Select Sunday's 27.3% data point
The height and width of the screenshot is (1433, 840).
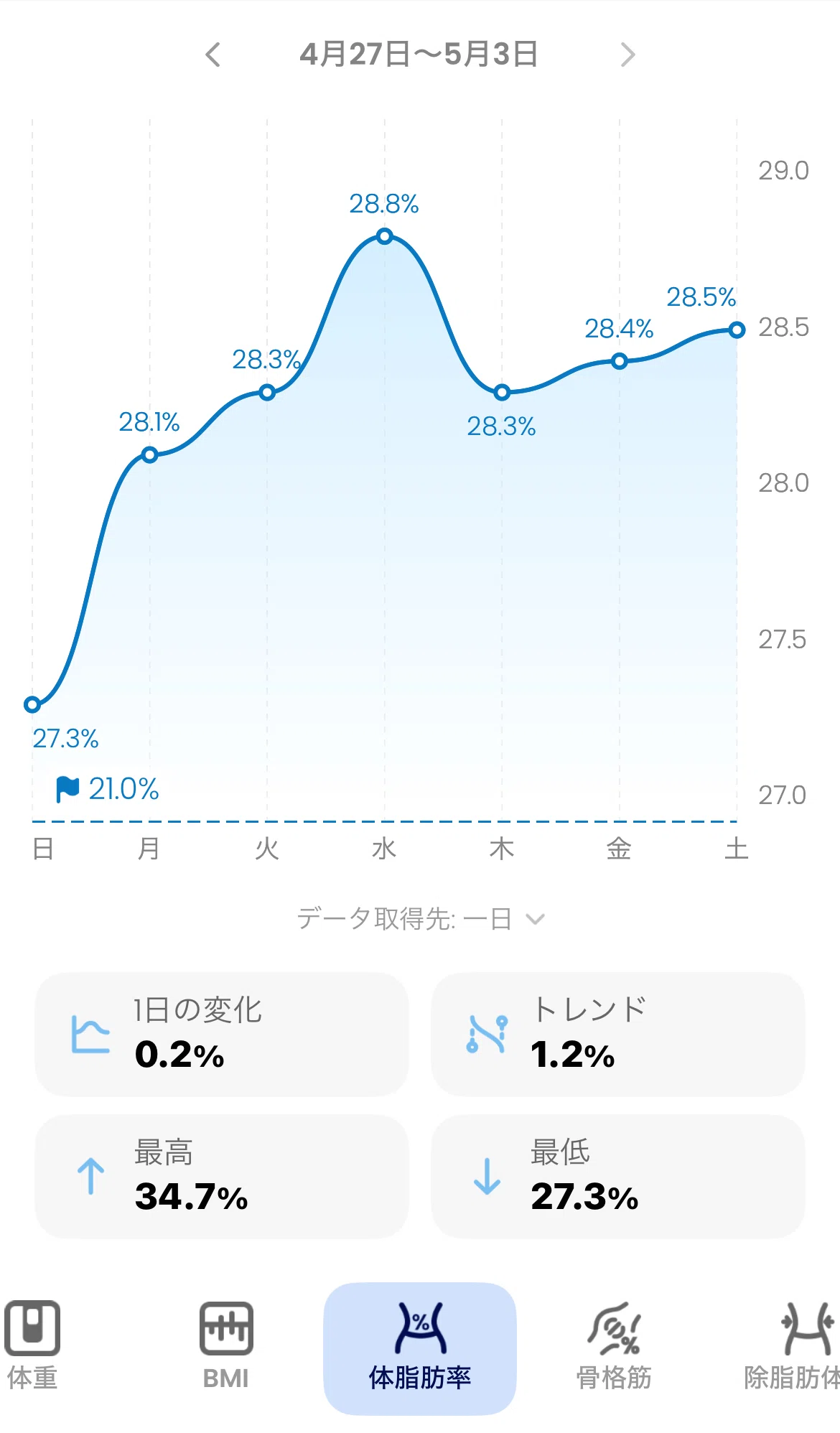click(x=32, y=704)
